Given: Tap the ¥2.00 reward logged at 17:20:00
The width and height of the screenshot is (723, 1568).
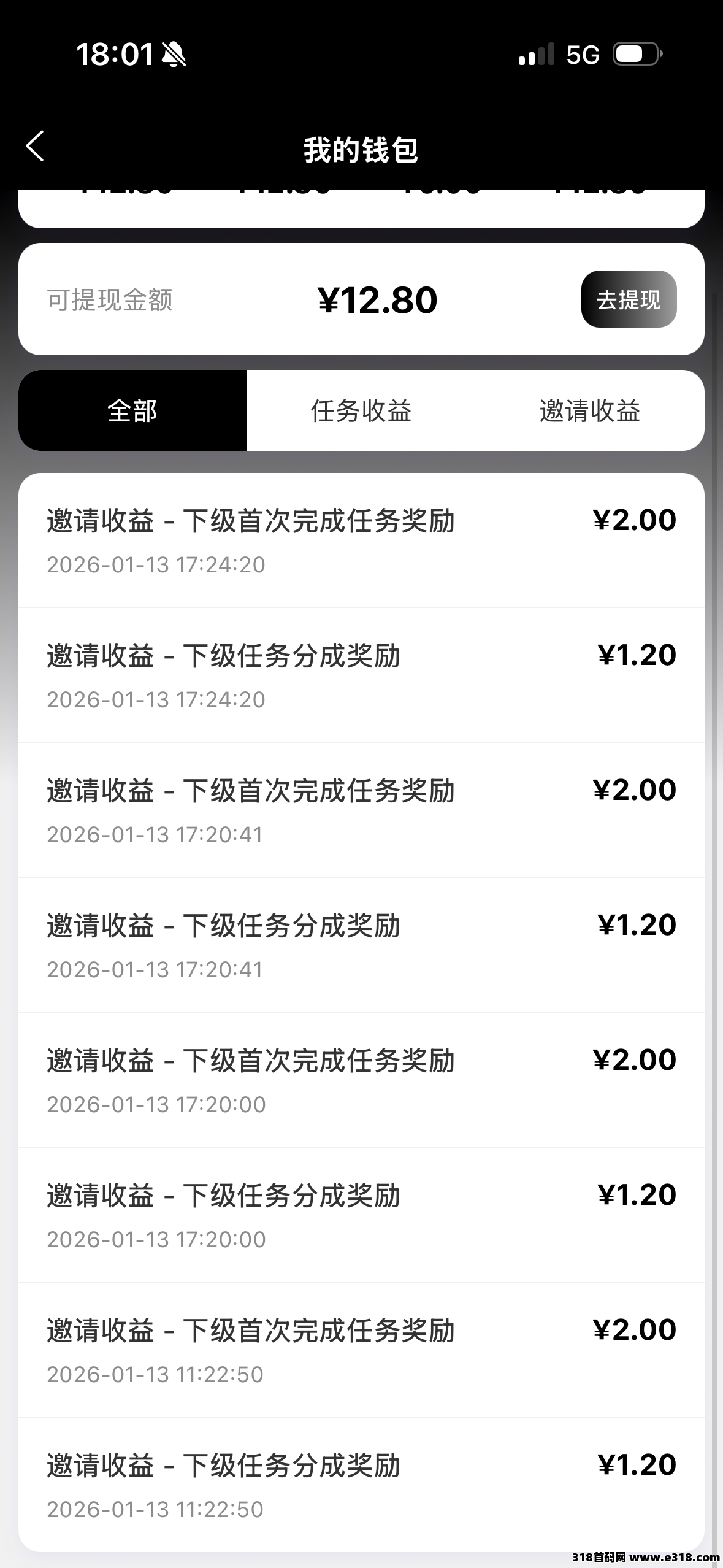Looking at the screenshot, I should click(361, 1080).
